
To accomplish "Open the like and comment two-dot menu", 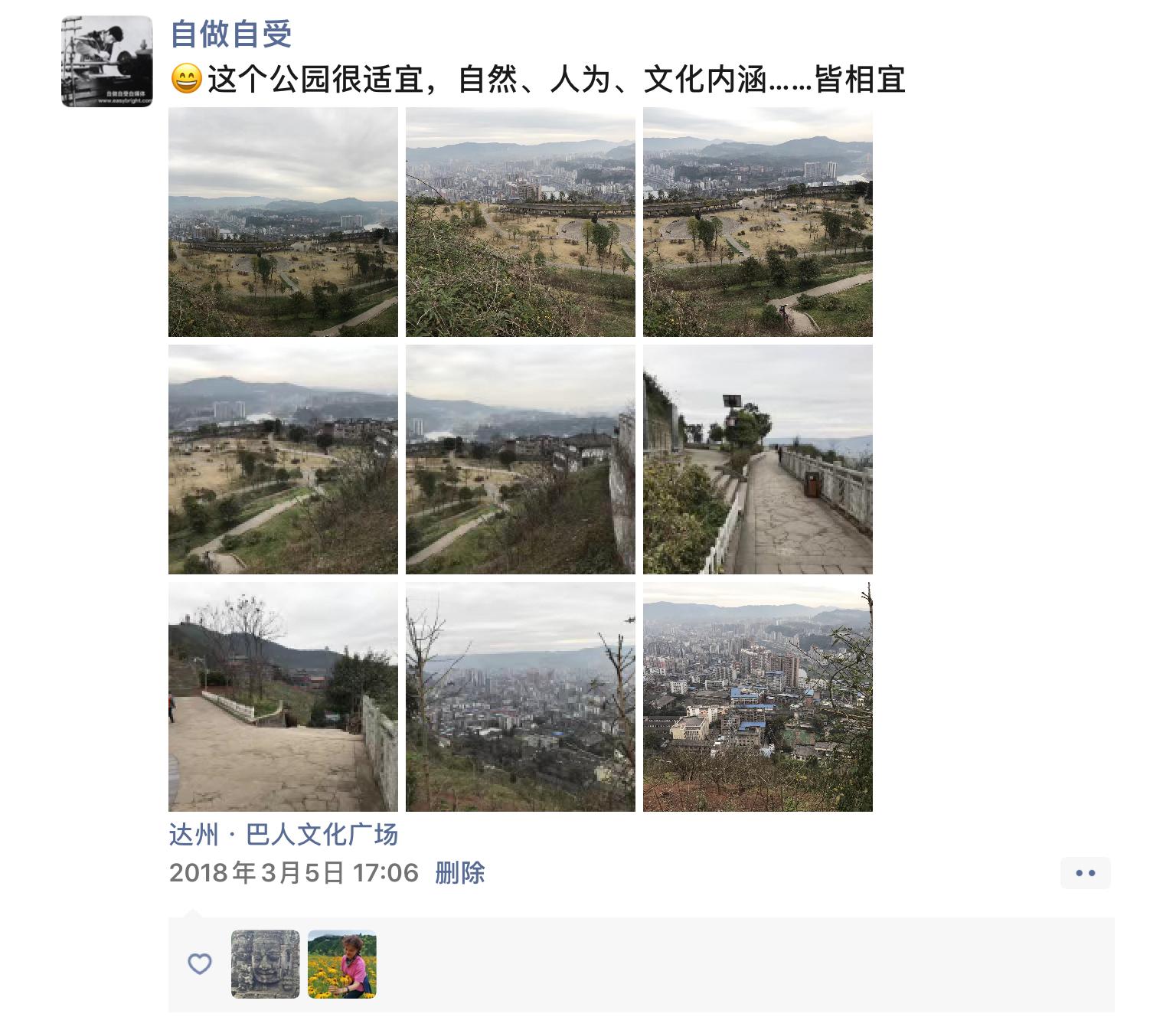I will point(1085,873).
